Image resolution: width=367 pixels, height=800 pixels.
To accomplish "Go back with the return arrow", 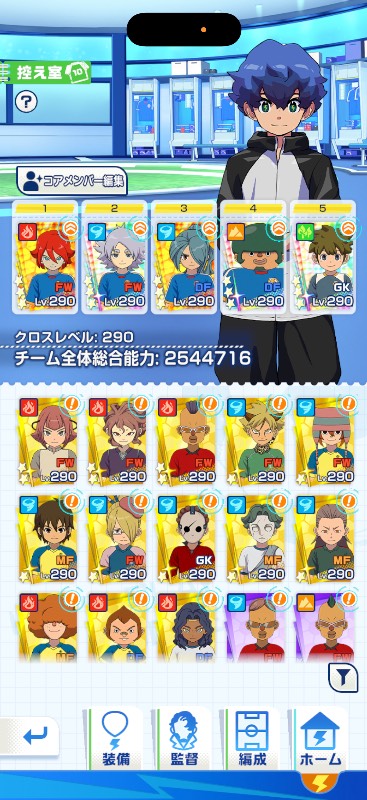I will point(30,737).
